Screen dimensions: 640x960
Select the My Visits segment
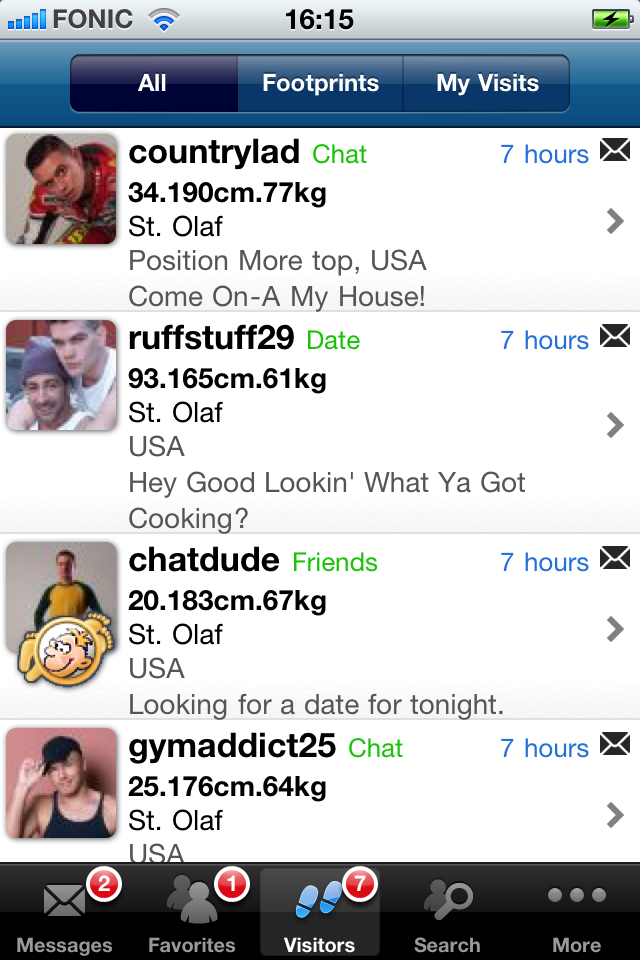coord(487,84)
